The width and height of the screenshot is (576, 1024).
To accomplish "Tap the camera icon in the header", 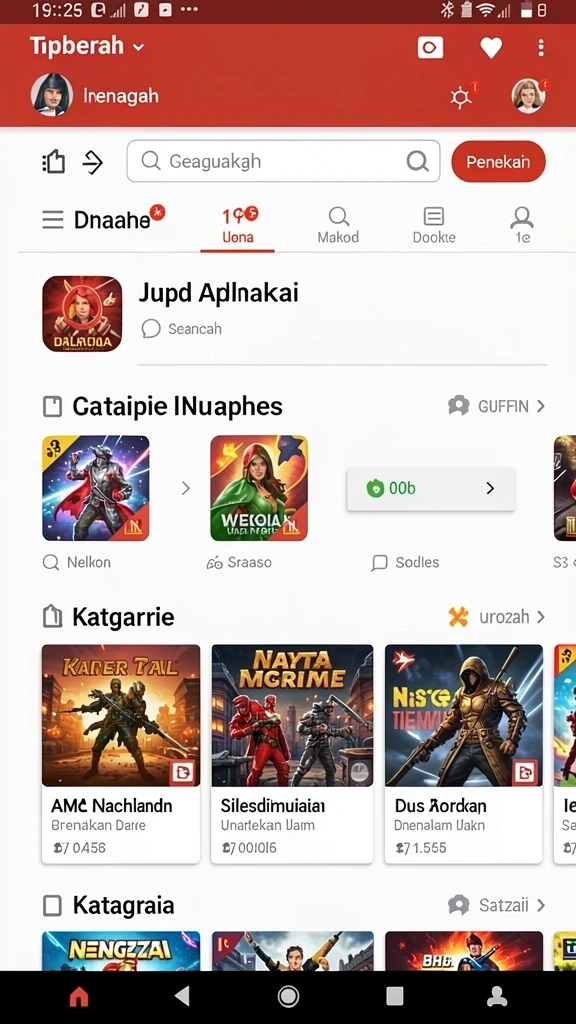I will (430, 47).
